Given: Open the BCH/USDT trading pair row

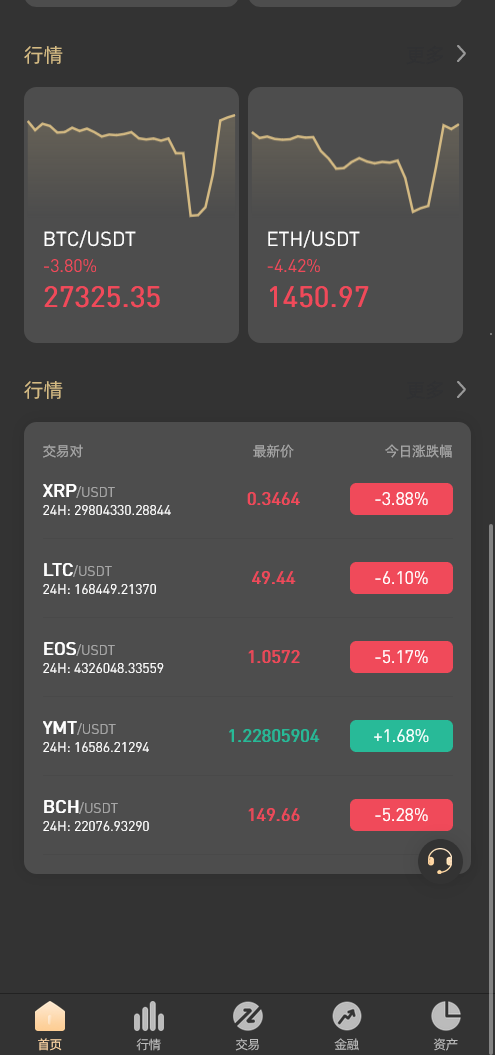Looking at the screenshot, I should coord(248,815).
